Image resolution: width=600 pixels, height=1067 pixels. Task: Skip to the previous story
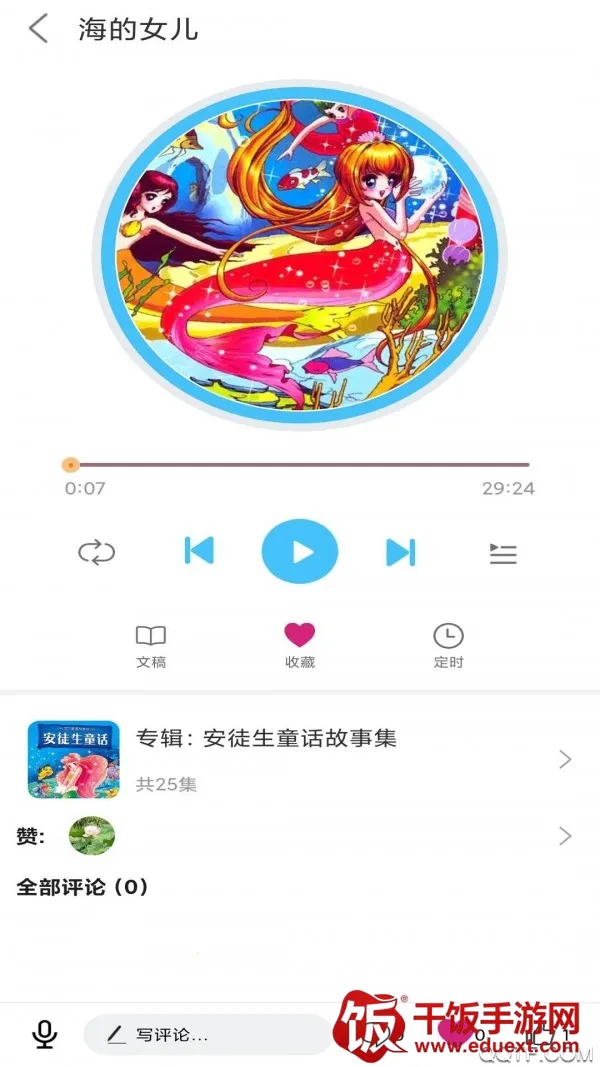coord(199,551)
